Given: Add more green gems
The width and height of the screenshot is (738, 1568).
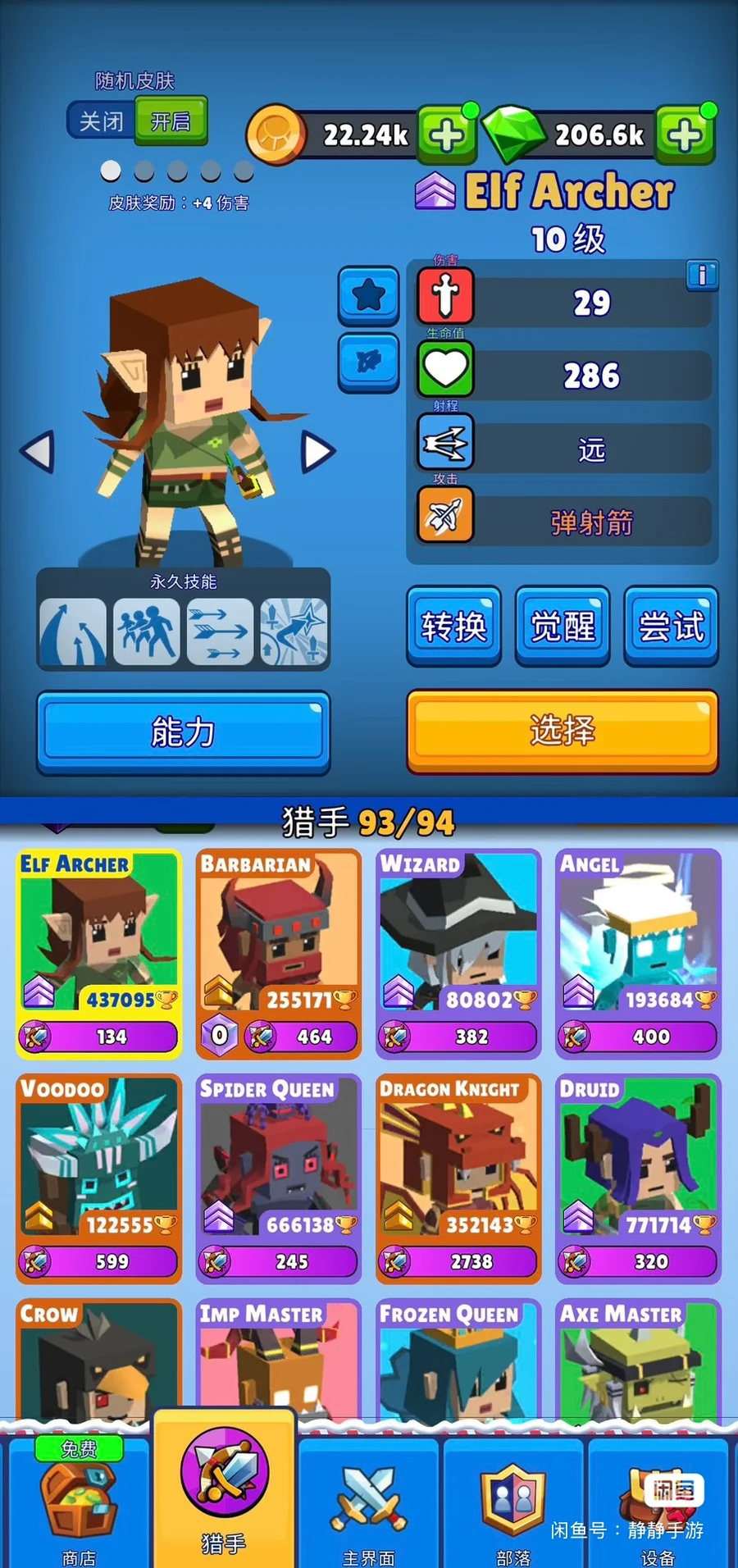Looking at the screenshot, I should tap(686, 134).
